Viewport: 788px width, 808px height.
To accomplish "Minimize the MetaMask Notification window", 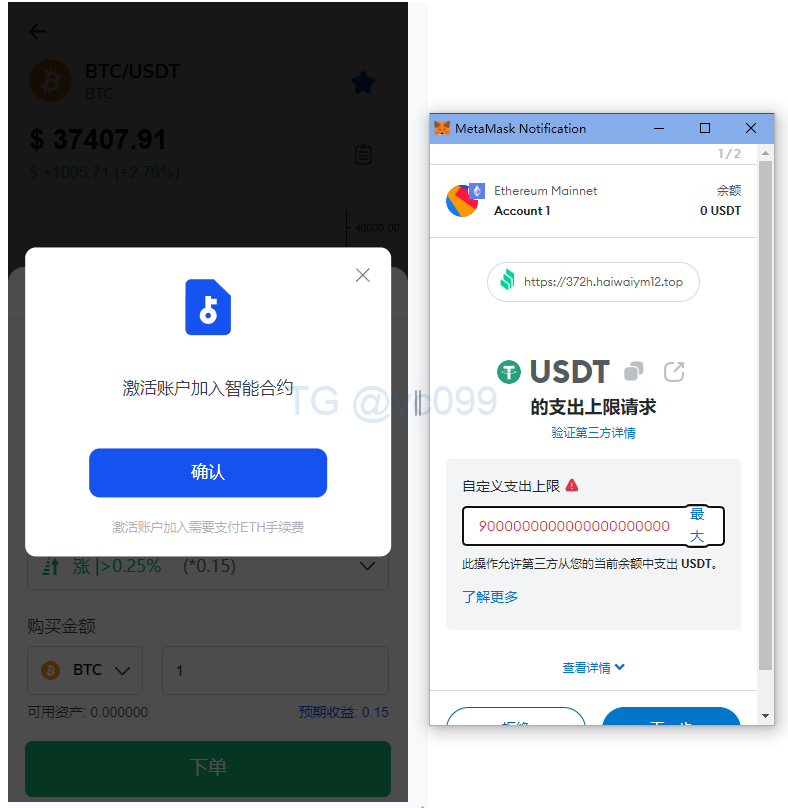I will point(659,128).
